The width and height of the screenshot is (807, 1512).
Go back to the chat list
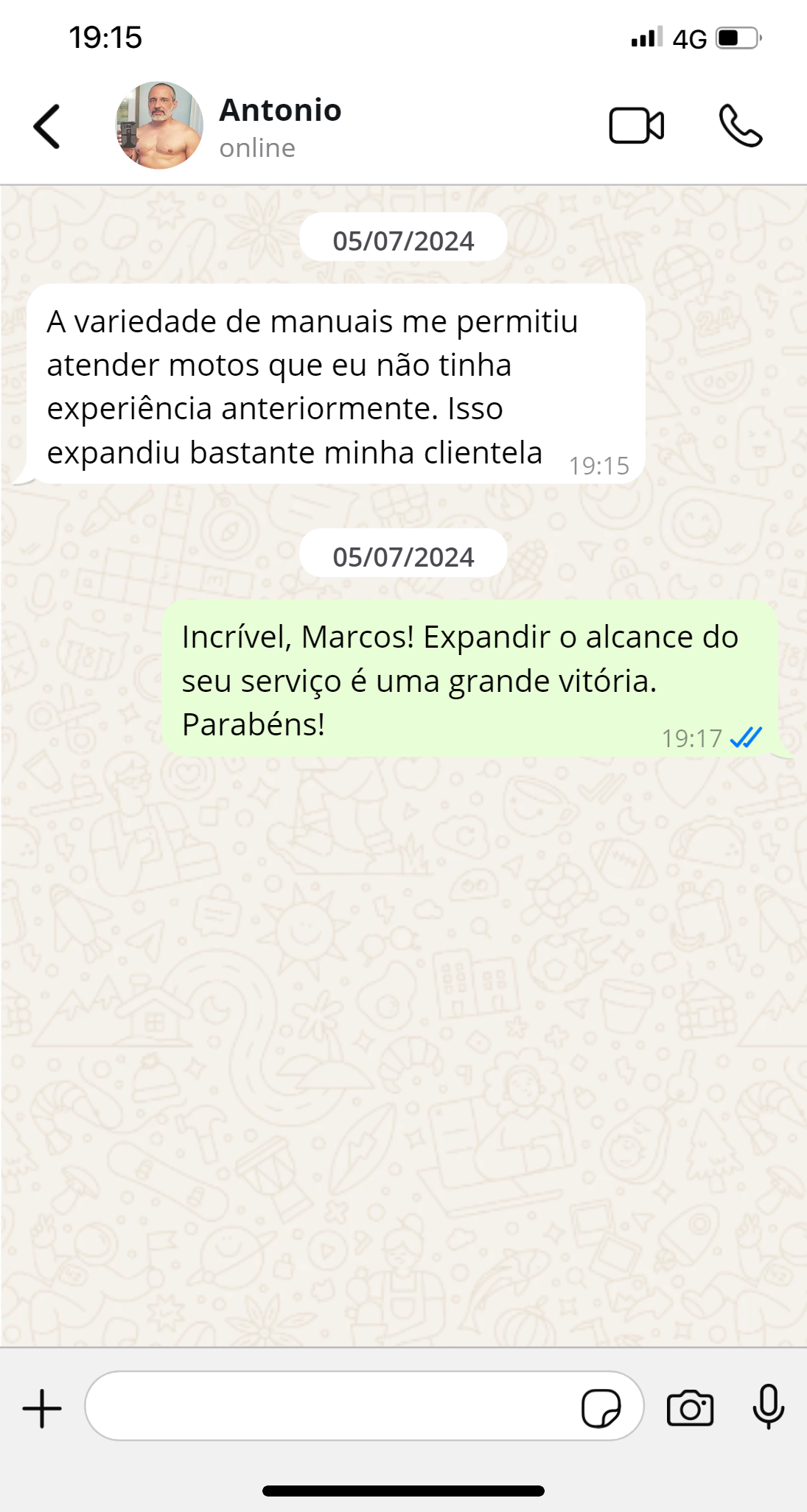[x=47, y=127]
